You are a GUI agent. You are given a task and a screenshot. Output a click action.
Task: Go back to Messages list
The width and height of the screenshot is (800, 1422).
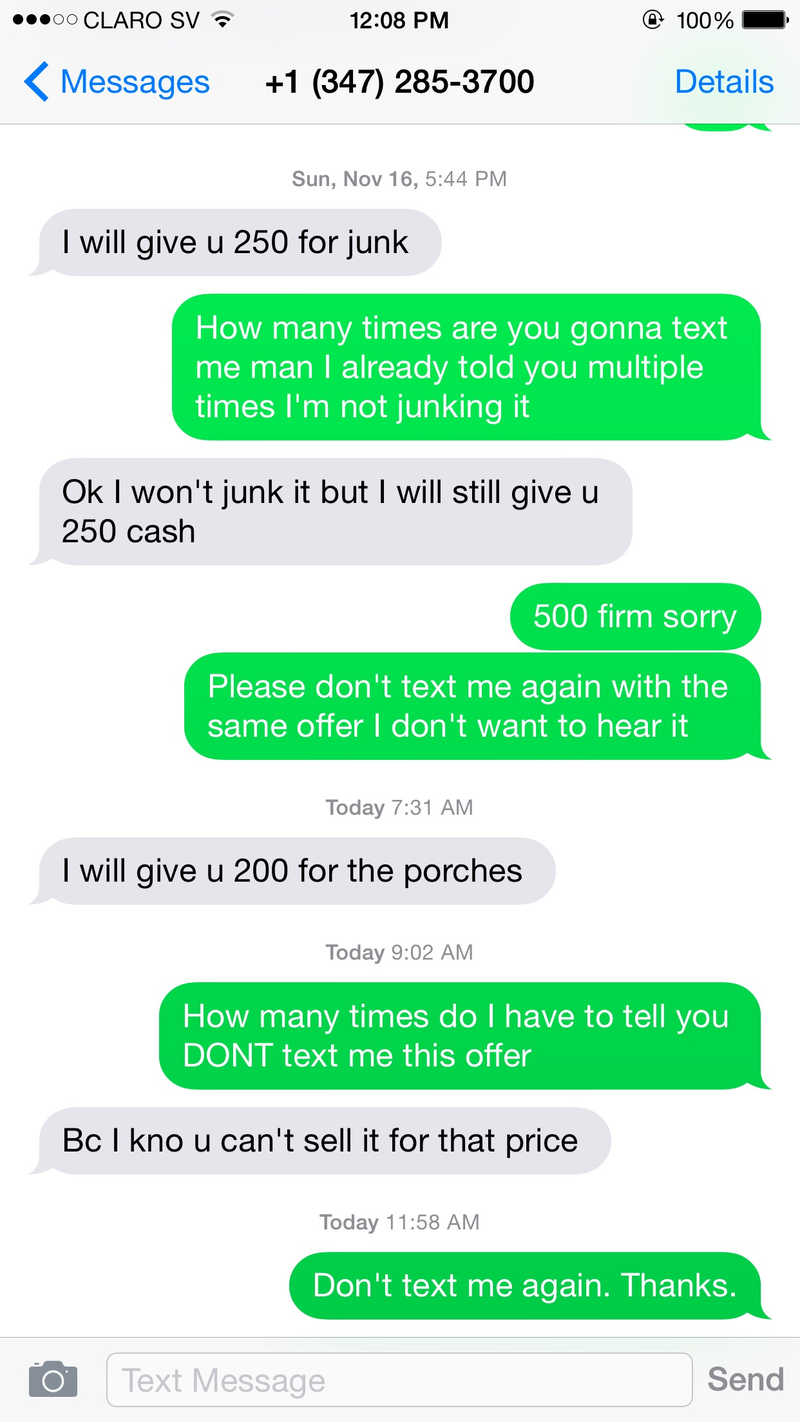(116, 82)
